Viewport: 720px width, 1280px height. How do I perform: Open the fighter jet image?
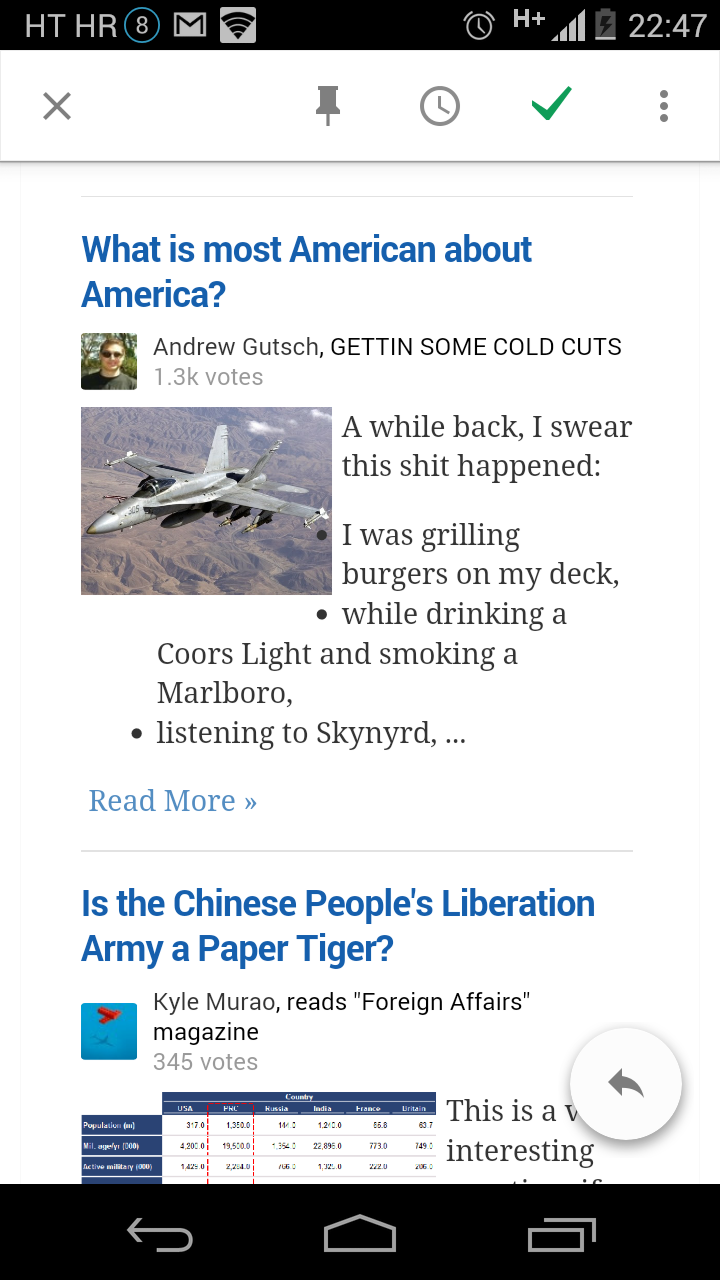coord(206,500)
